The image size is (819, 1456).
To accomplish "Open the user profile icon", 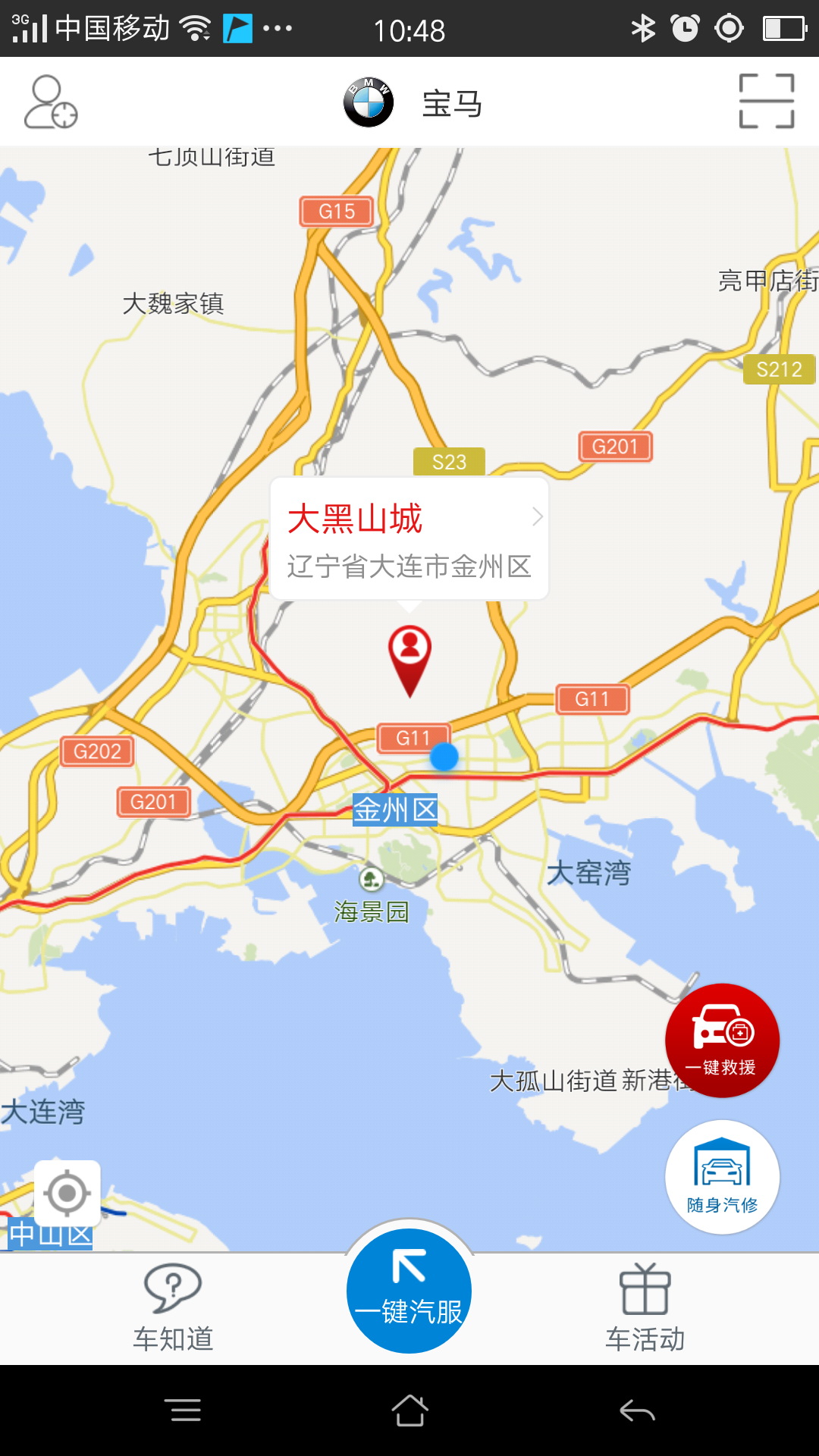I will click(51, 102).
